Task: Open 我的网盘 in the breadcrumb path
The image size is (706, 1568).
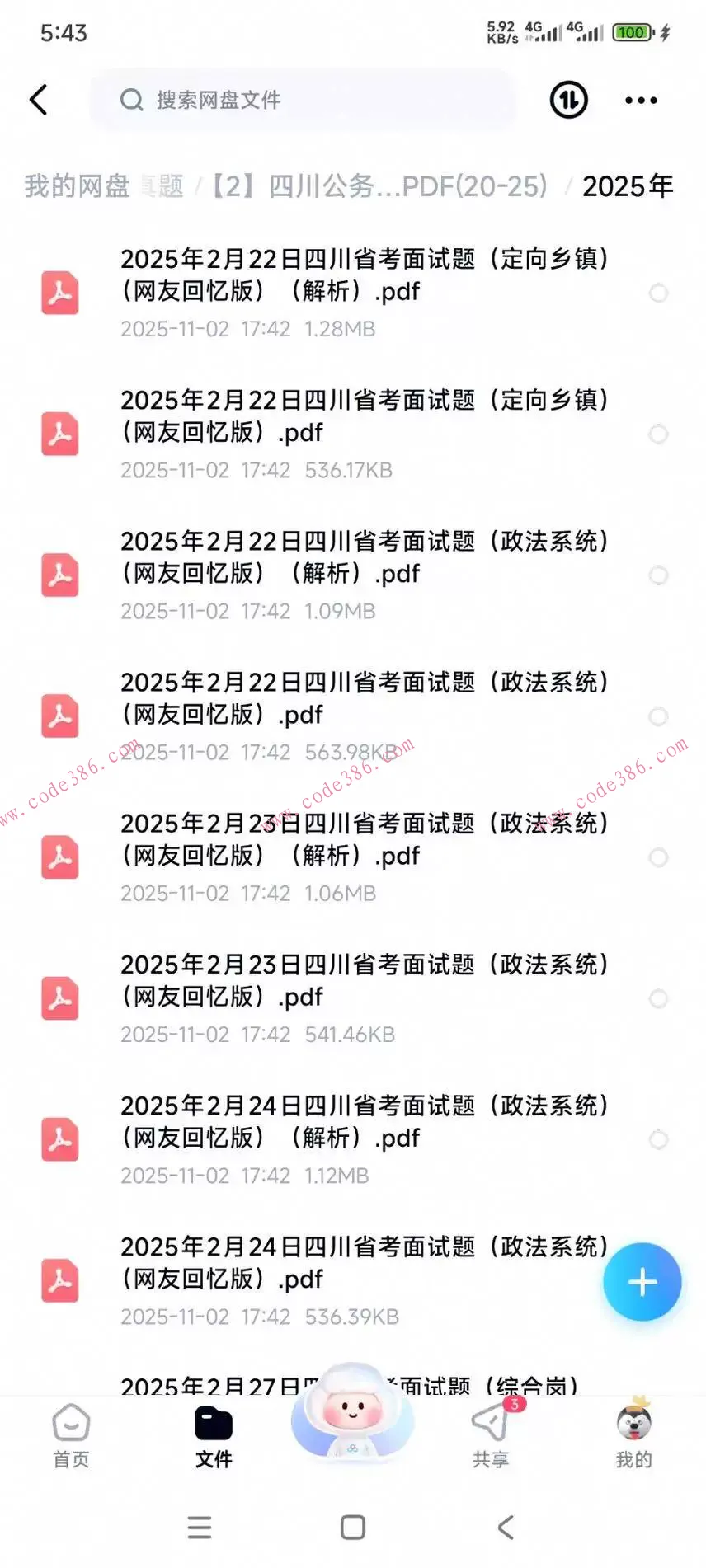Action: click(74, 186)
